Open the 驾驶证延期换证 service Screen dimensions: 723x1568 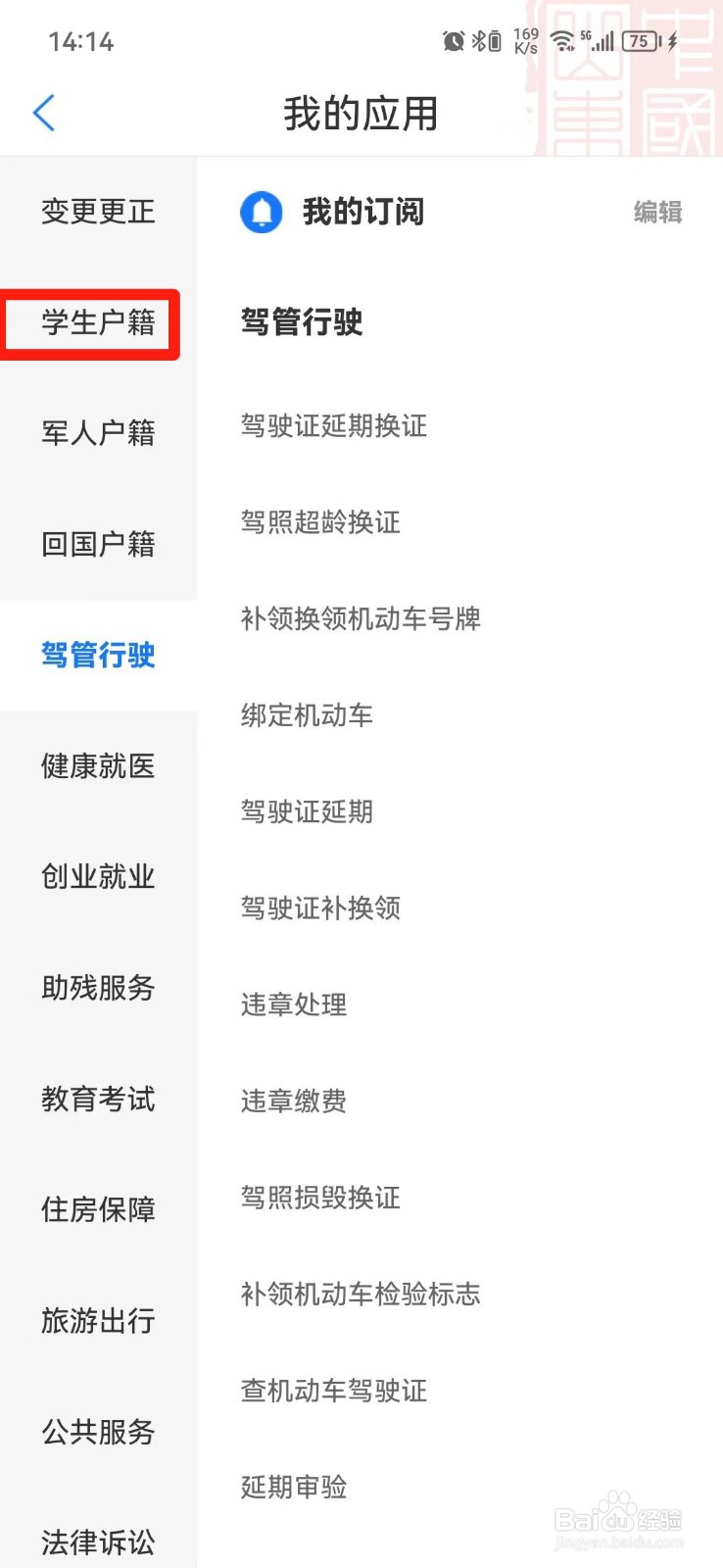(333, 425)
